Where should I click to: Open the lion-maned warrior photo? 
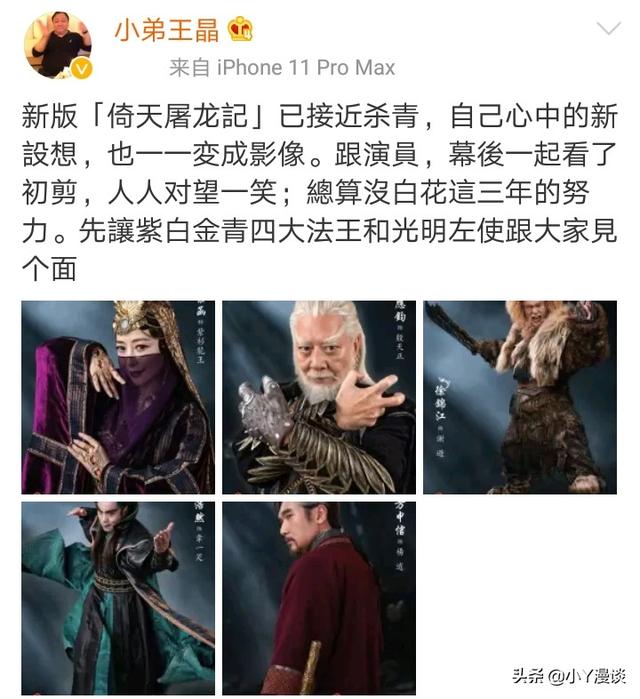tap(519, 397)
